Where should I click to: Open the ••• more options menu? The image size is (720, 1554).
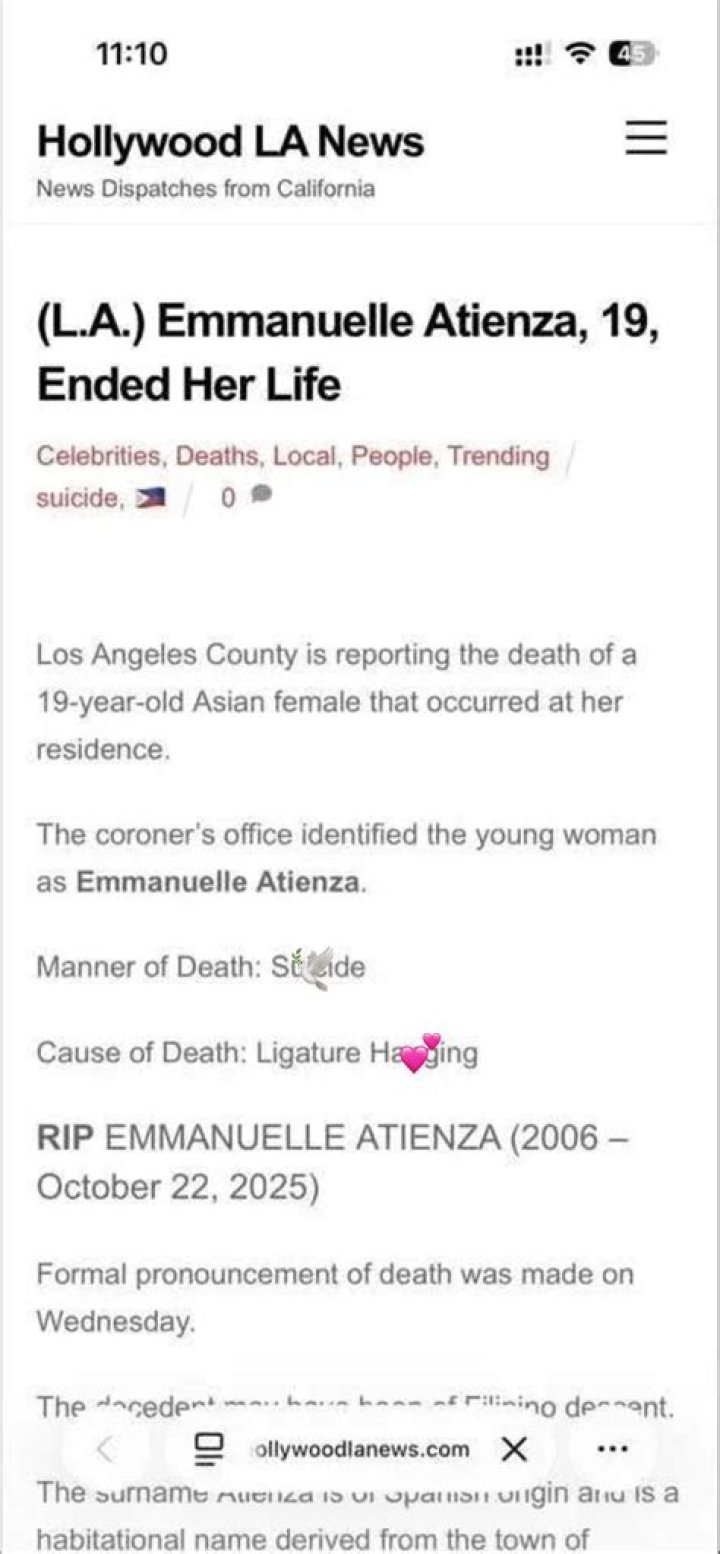pos(612,1448)
